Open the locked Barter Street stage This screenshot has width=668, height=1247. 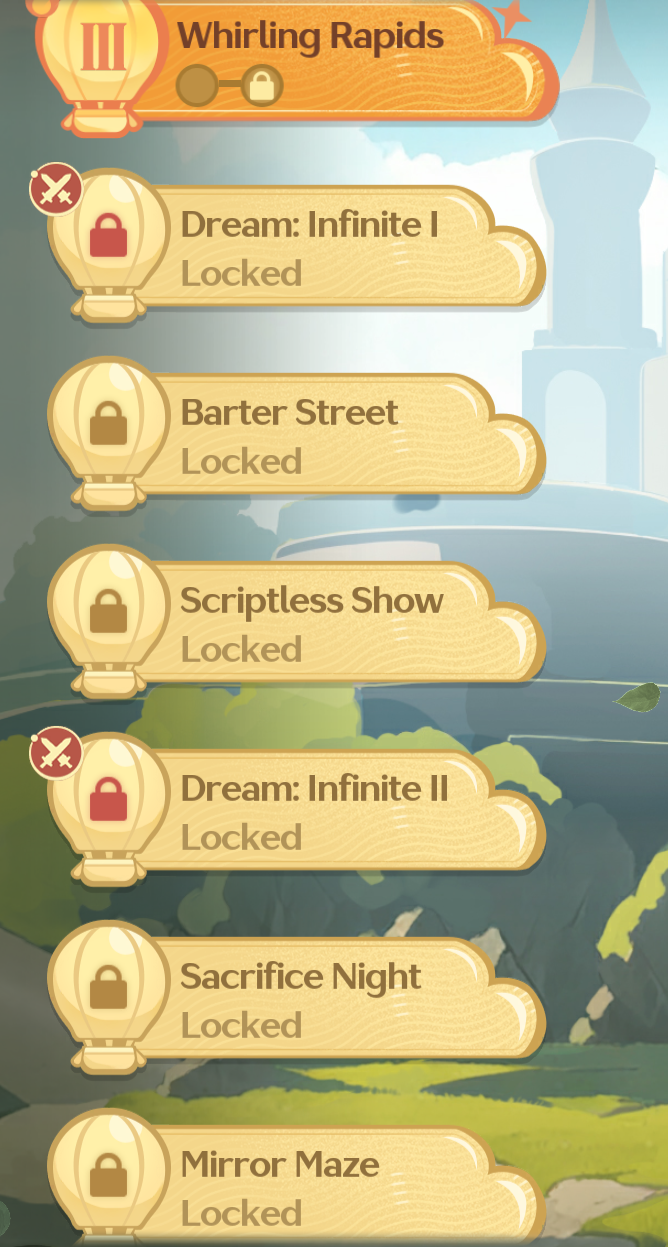pyautogui.click(x=310, y=435)
